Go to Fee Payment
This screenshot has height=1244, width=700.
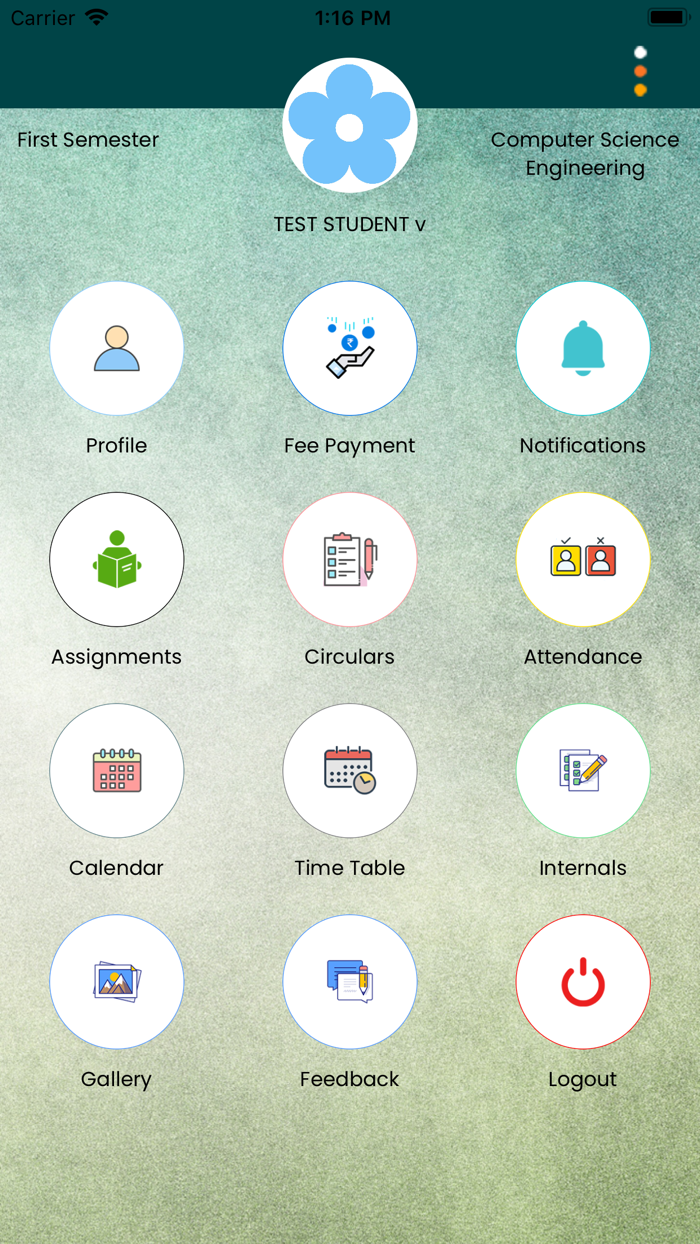[x=350, y=348]
